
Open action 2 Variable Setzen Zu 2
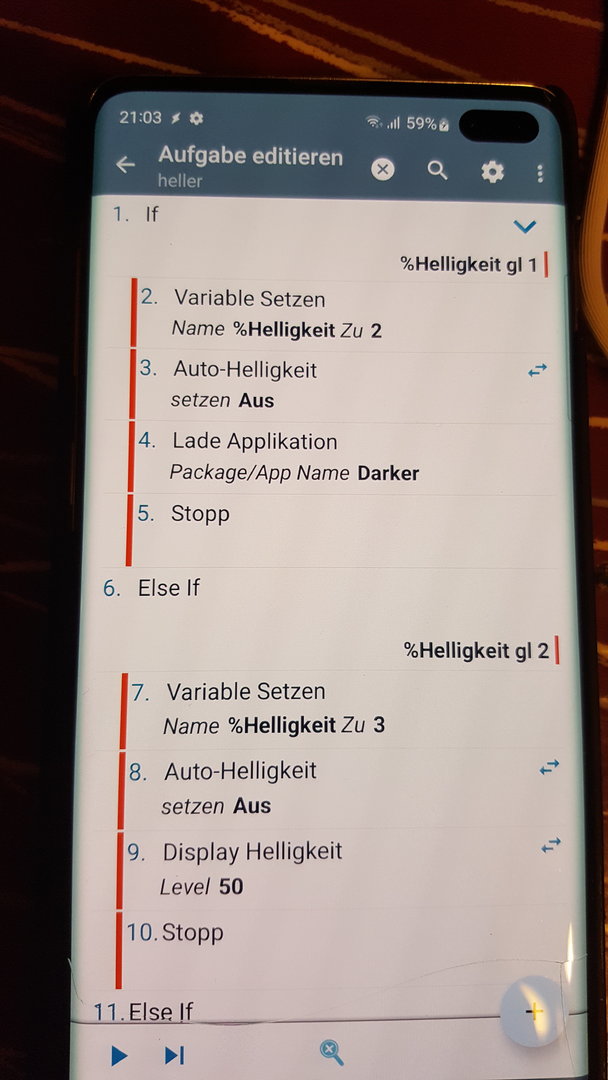[300, 314]
